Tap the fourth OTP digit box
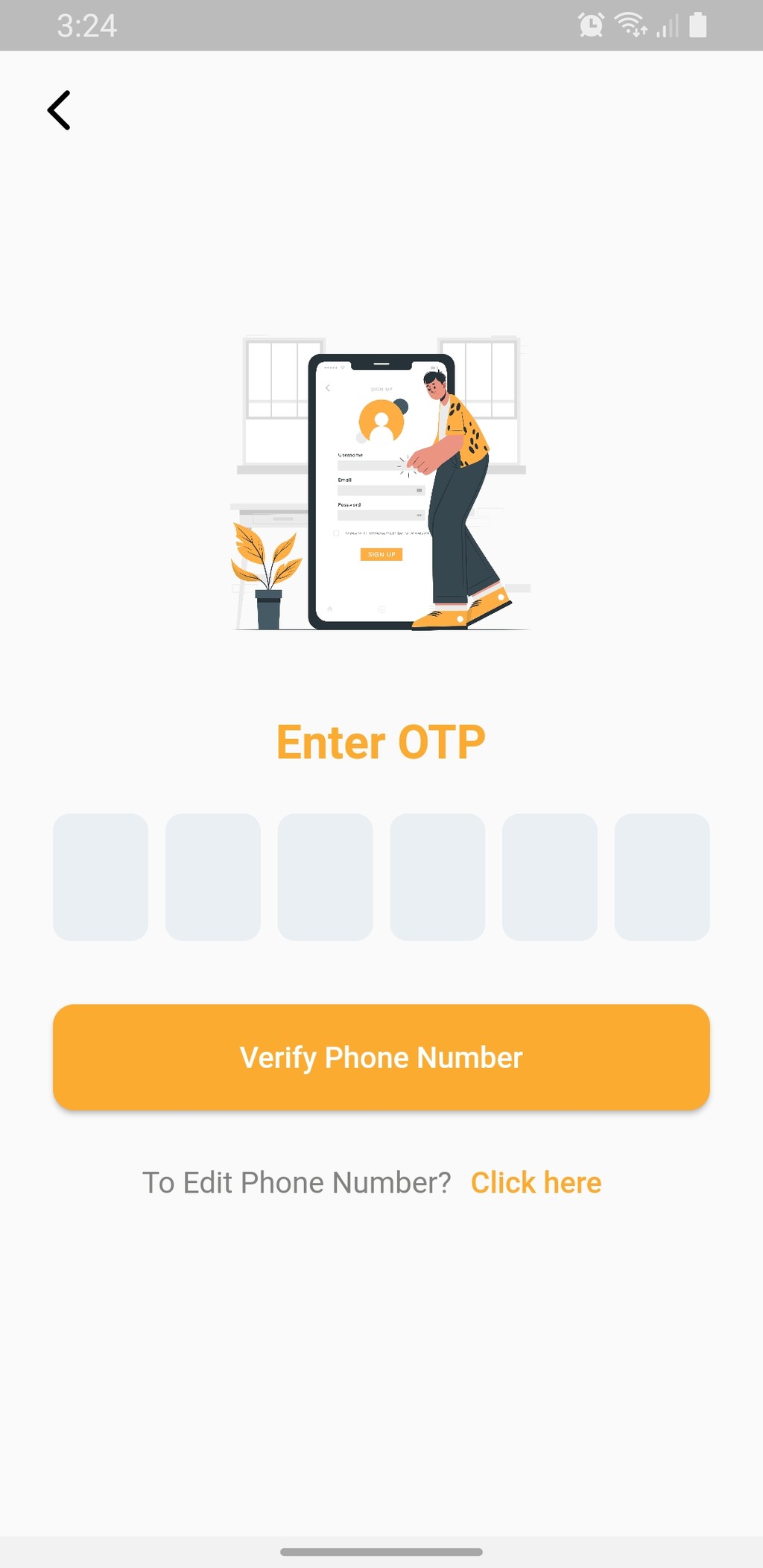The image size is (763, 1568). click(x=437, y=877)
